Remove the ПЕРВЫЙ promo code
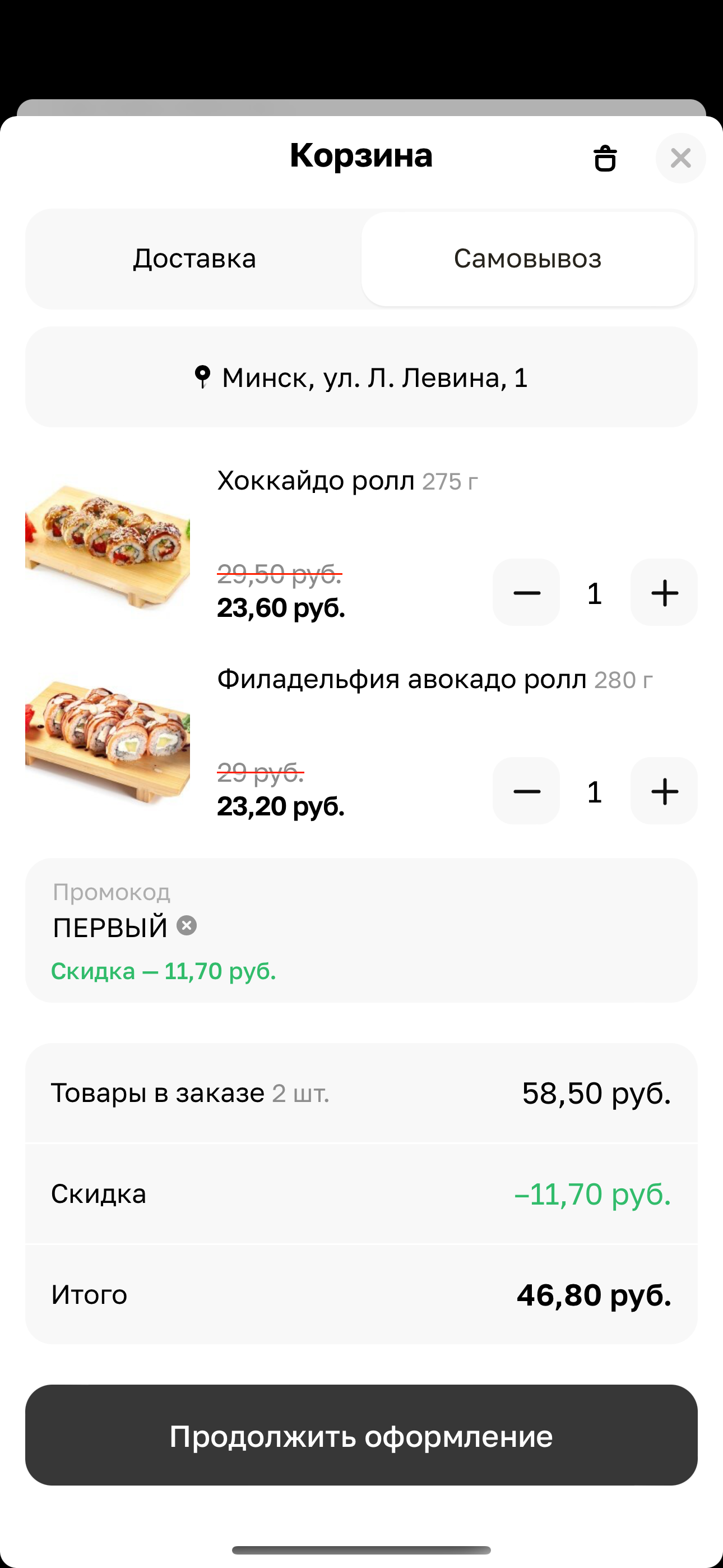Image resolution: width=723 pixels, height=1568 pixels. [x=187, y=926]
